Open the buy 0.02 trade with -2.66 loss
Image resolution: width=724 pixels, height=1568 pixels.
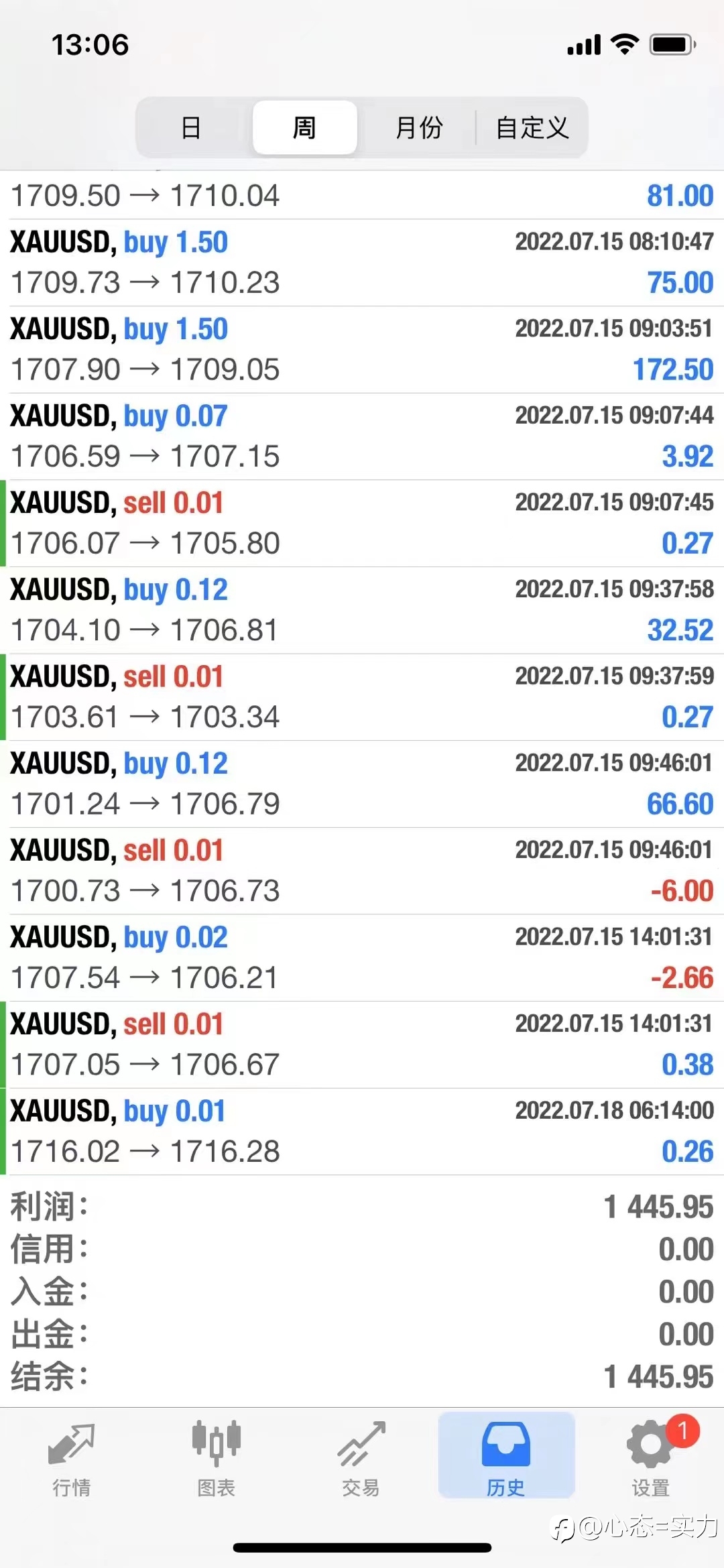pyautogui.click(x=362, y=958)
